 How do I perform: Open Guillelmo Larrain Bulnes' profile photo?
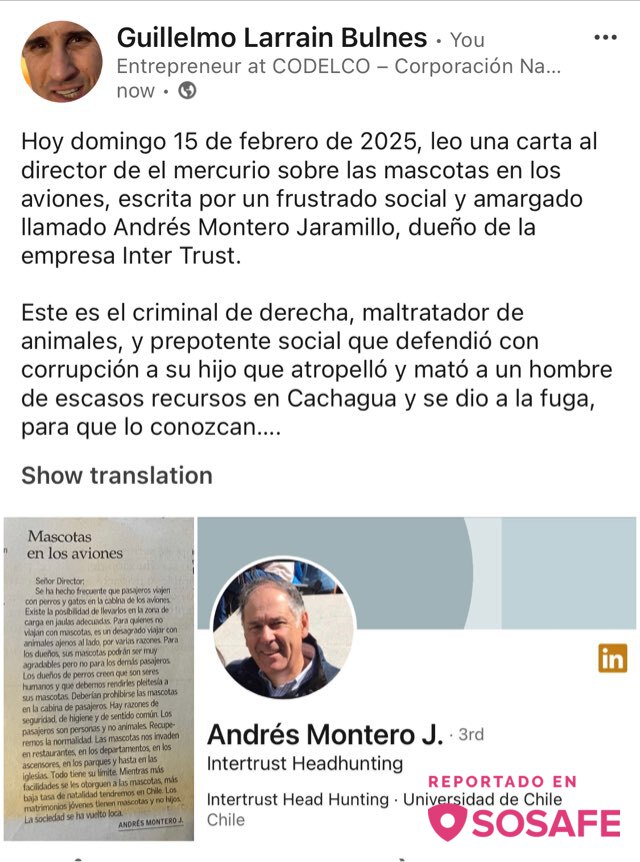[x=61, y=62]
